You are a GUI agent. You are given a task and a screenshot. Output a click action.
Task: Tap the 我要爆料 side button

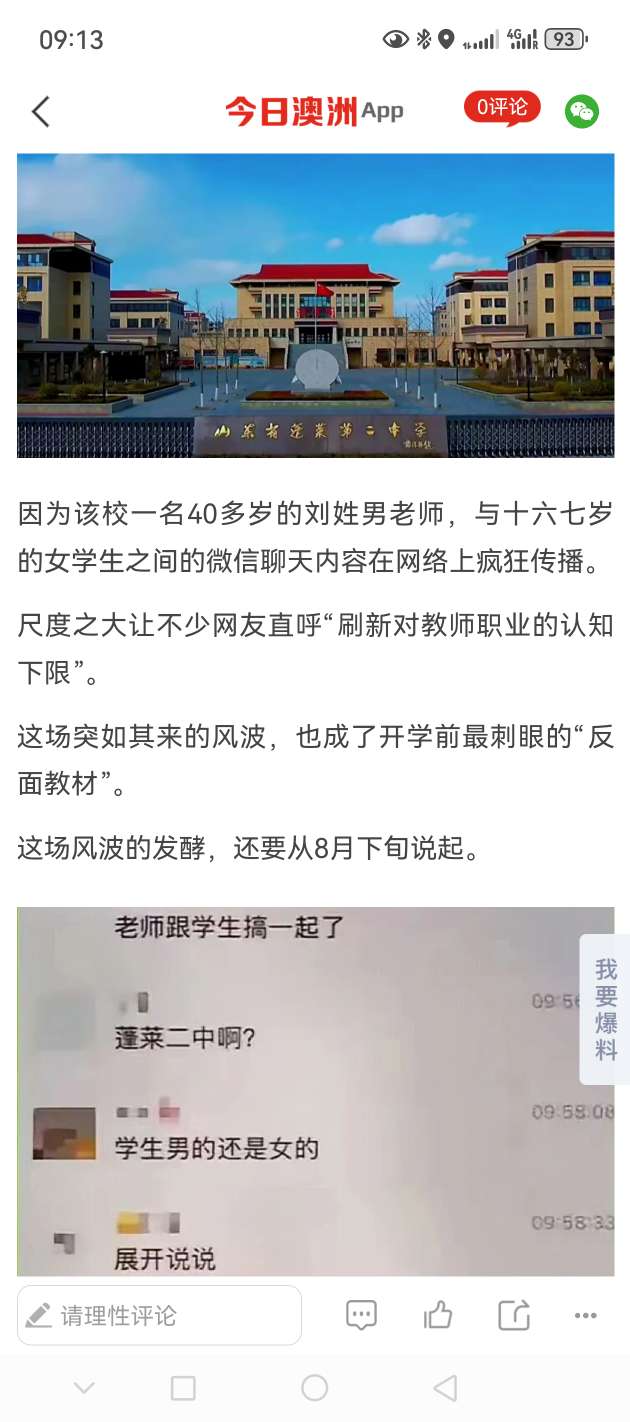[x=606, y=1009]
